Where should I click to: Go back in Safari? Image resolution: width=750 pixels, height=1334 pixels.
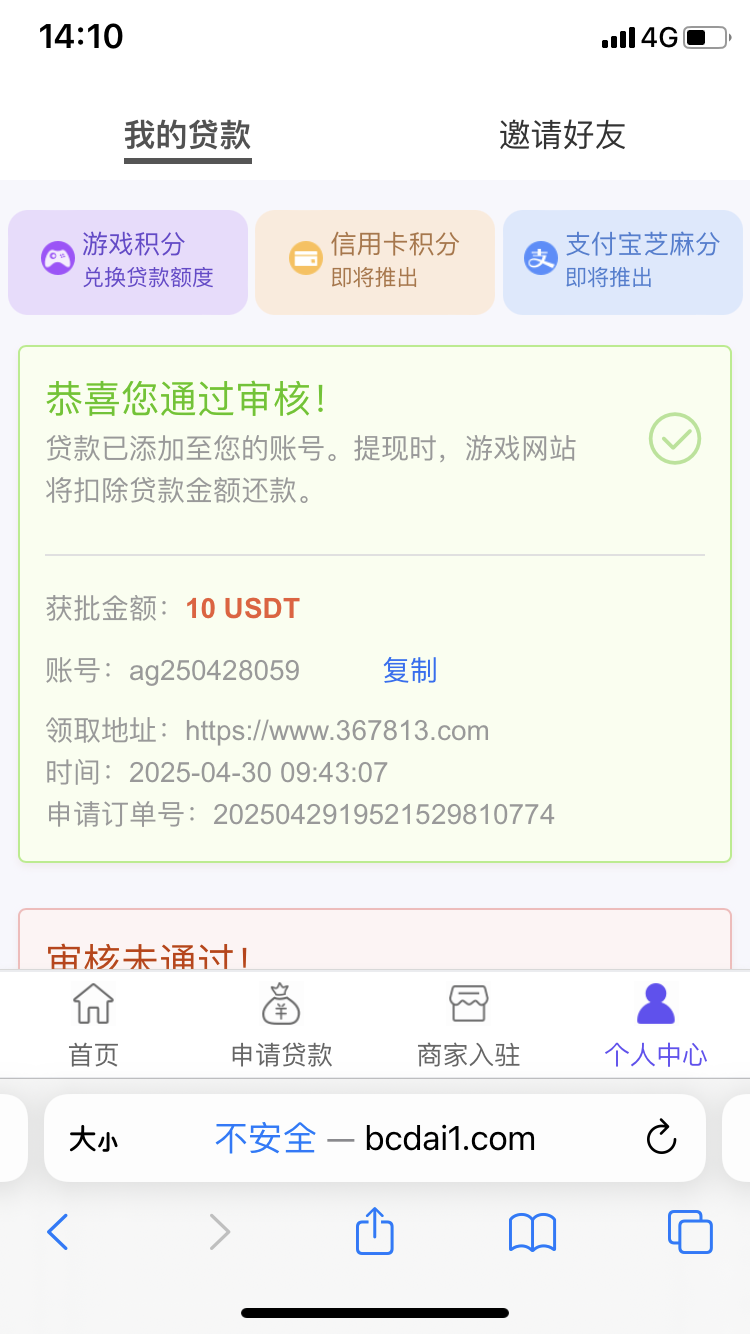(x=58, y=1232)
